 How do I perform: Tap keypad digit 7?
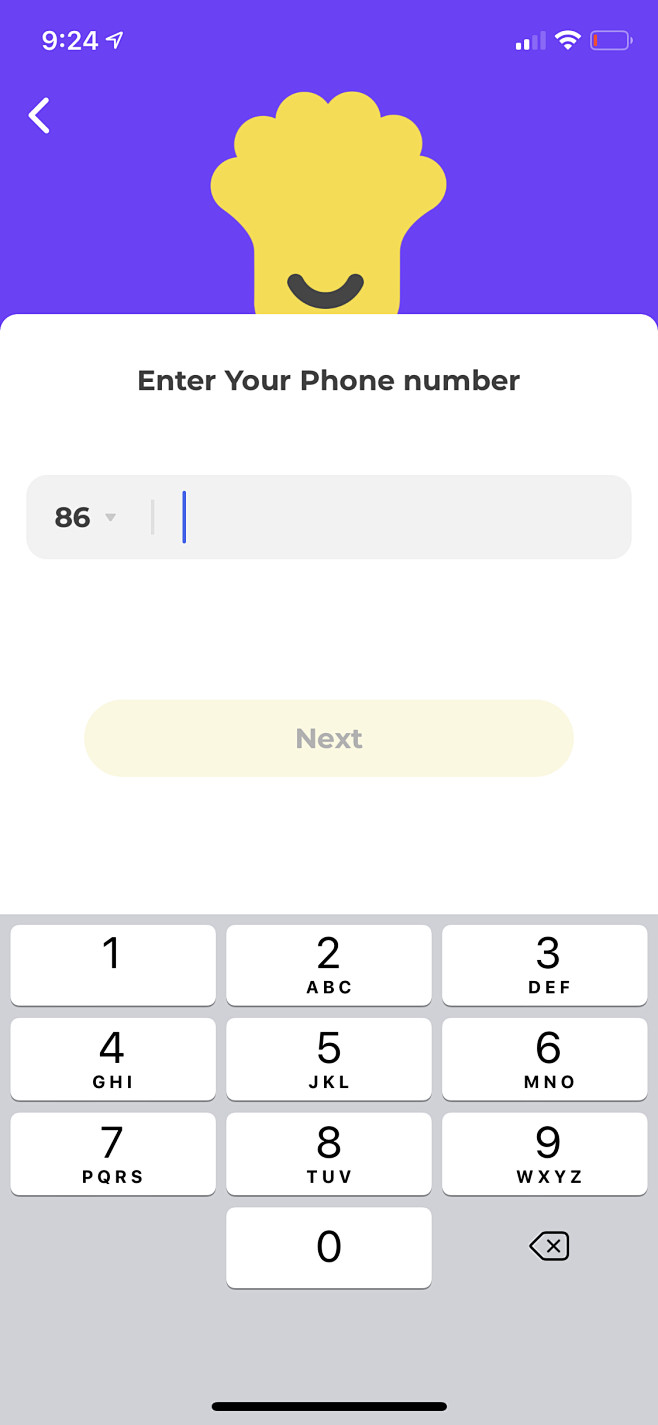click(x=113, y=1153)
